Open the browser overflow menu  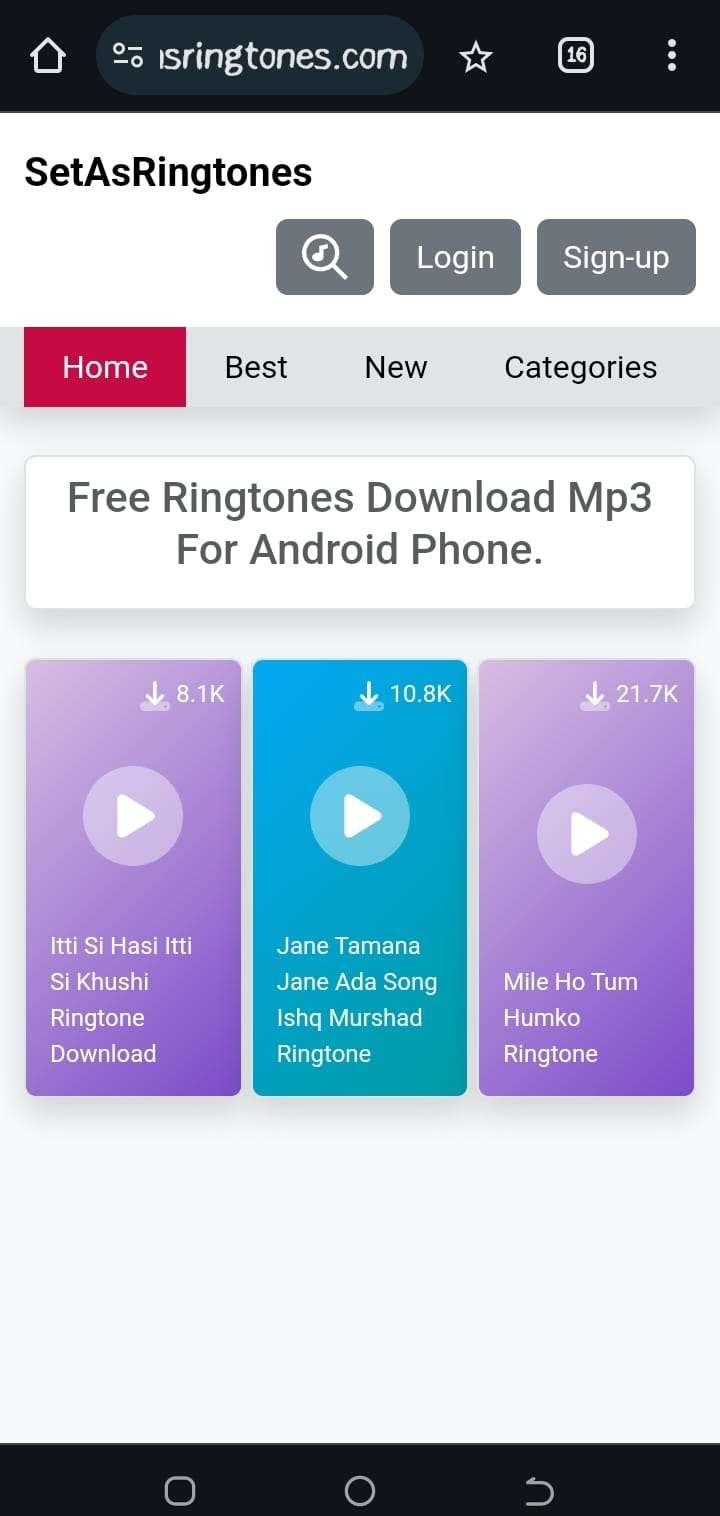click(671, 55)
